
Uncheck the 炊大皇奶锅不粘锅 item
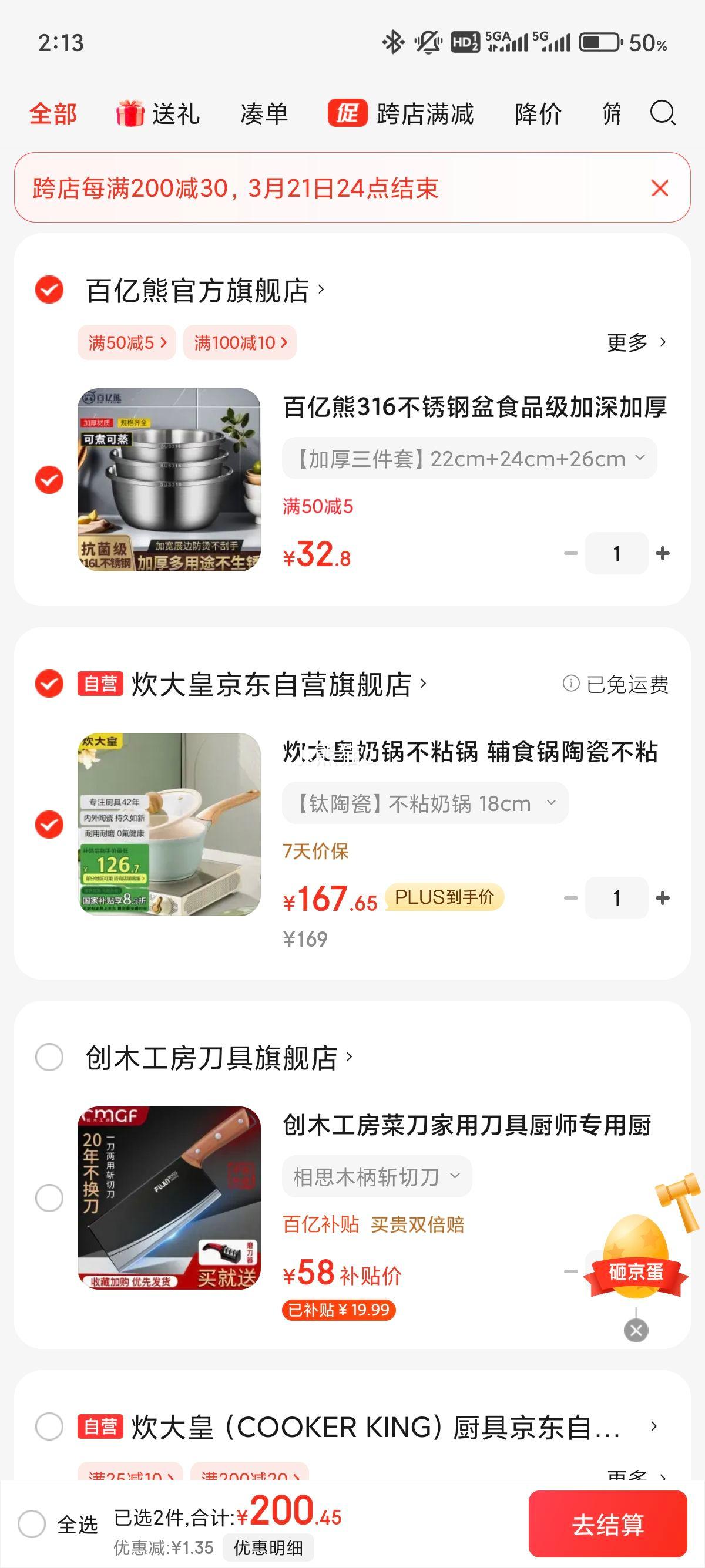pos(49,824)
